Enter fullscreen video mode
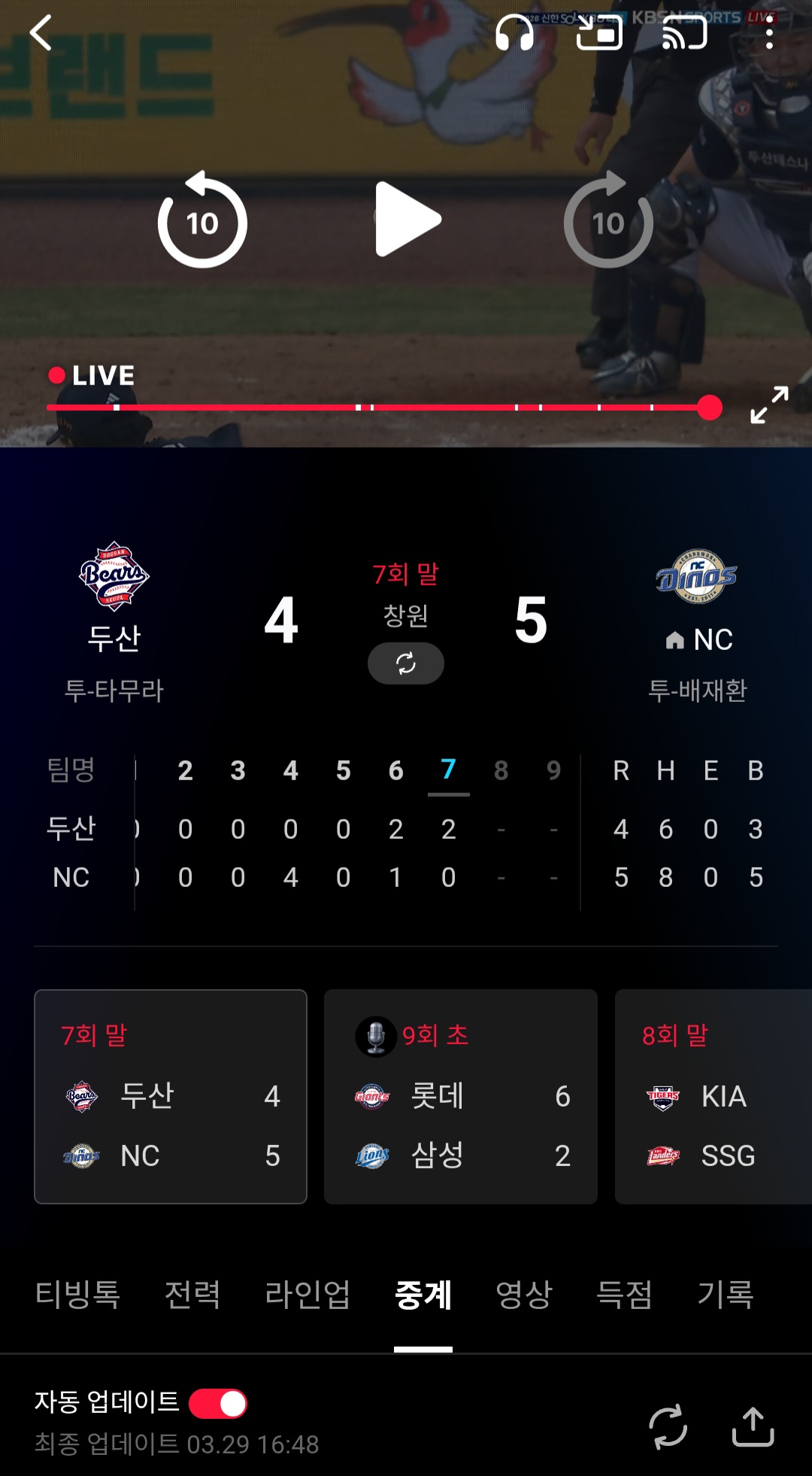Viewport: 812px width, 1476px height. pos(769,405)
